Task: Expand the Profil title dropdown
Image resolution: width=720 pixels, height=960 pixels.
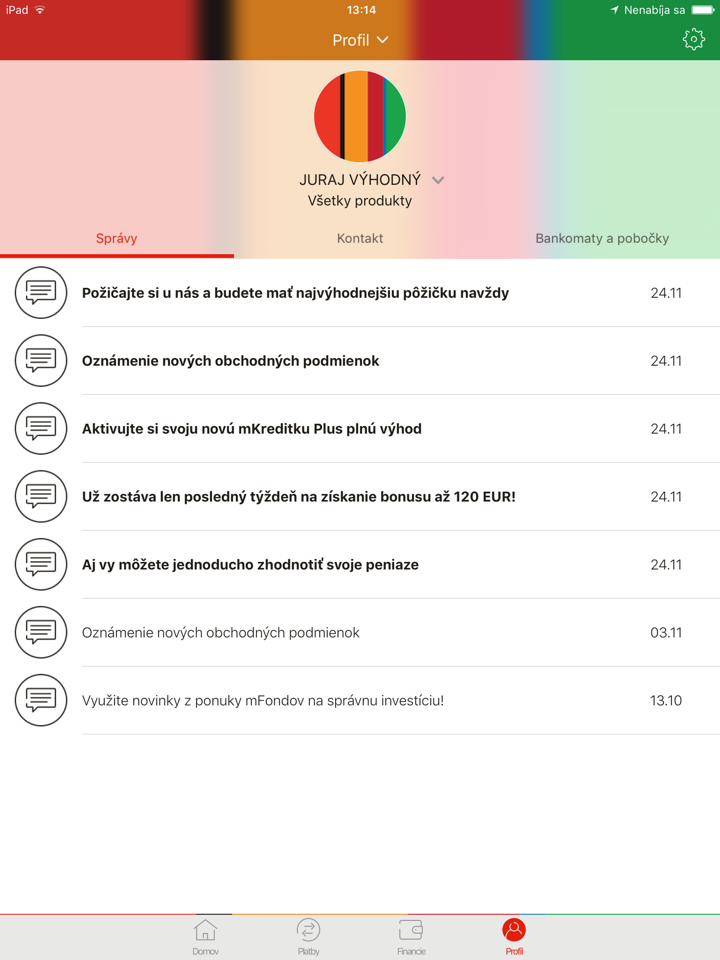Action: coord(360,40)
